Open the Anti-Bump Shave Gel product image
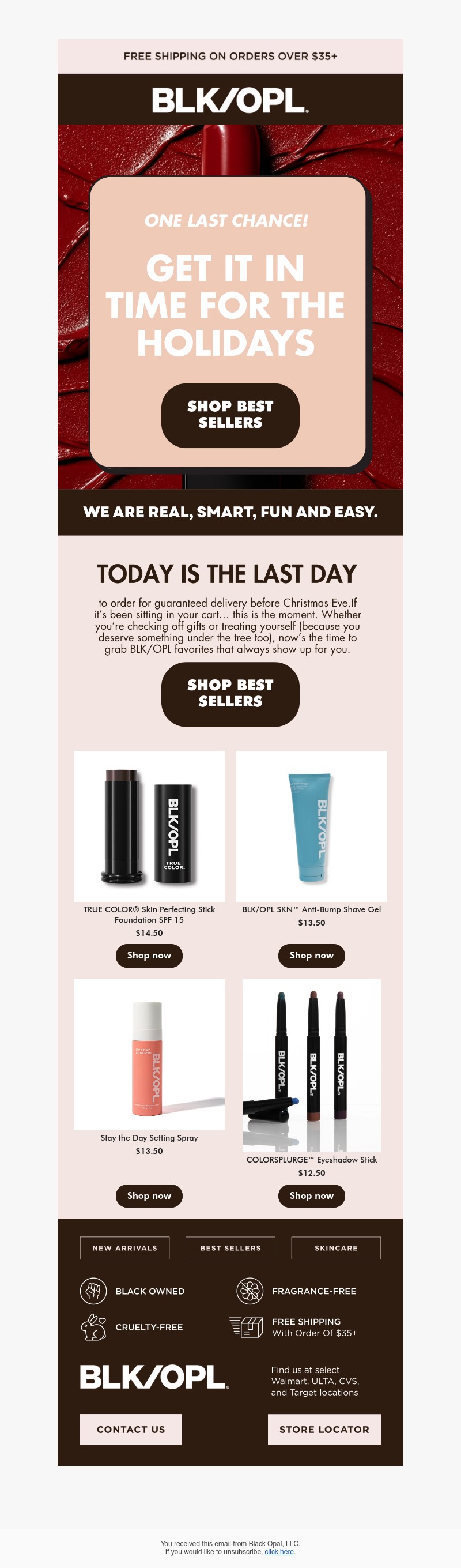Screen dimensions: 461x1568 click(311, 825)
